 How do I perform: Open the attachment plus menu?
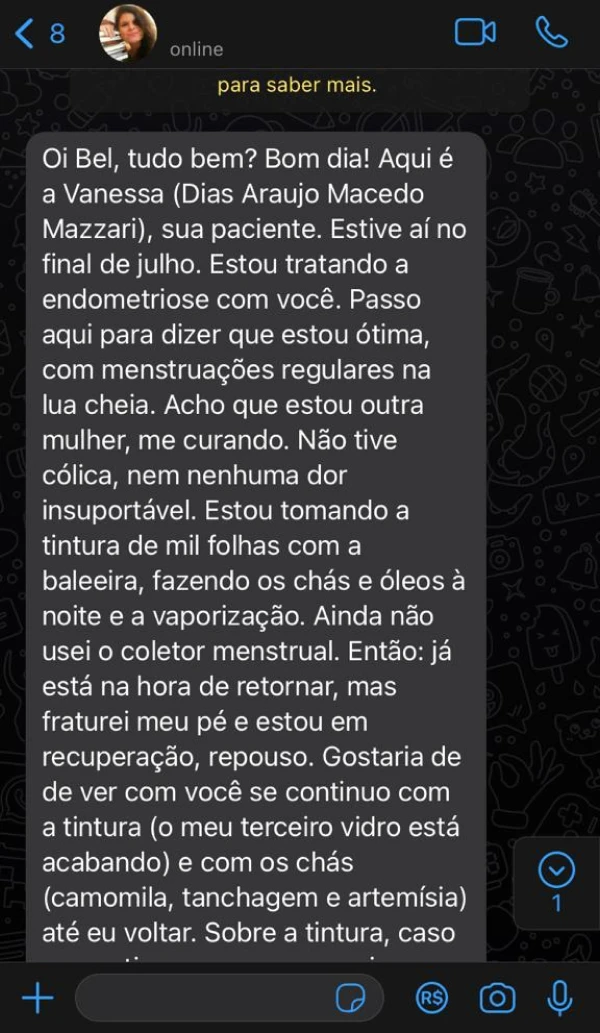click(37, 997)
